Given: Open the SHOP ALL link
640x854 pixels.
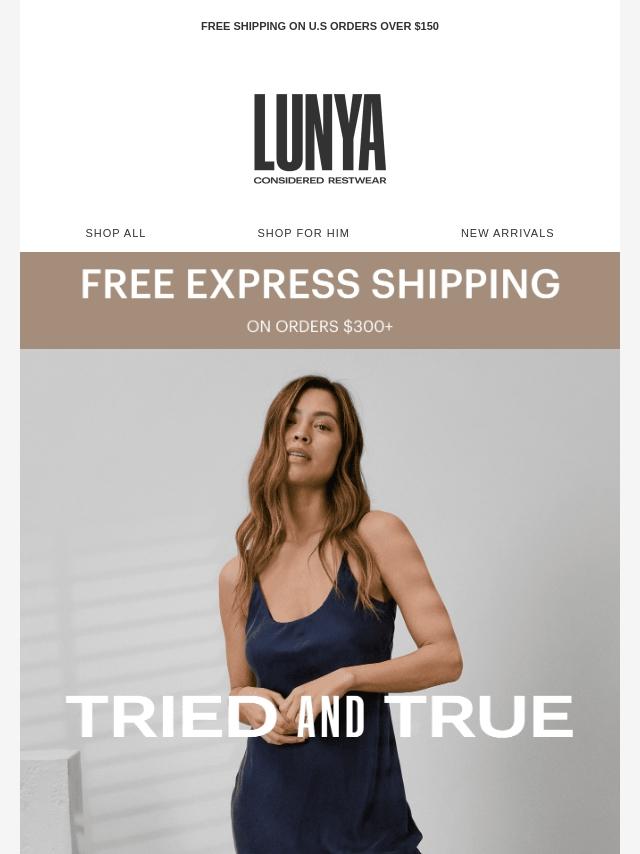Looking at the screenshot, I should pos(116,233).
